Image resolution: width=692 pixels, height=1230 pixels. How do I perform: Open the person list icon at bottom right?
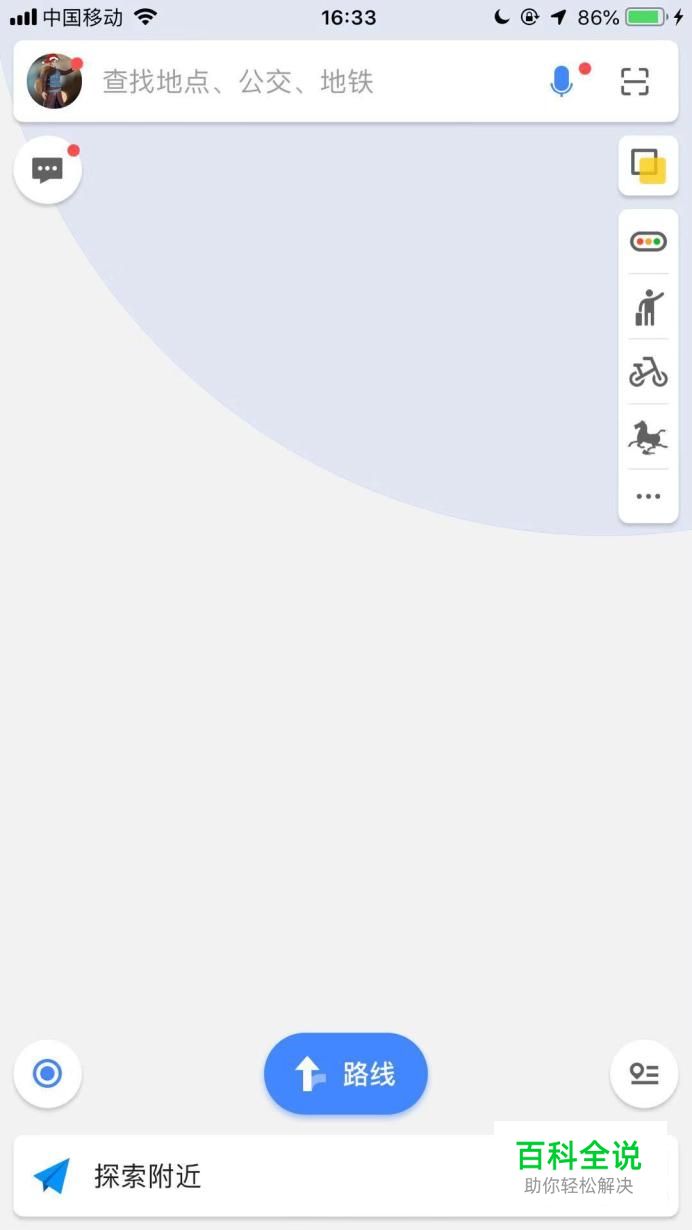click(x=644, y=1074)
